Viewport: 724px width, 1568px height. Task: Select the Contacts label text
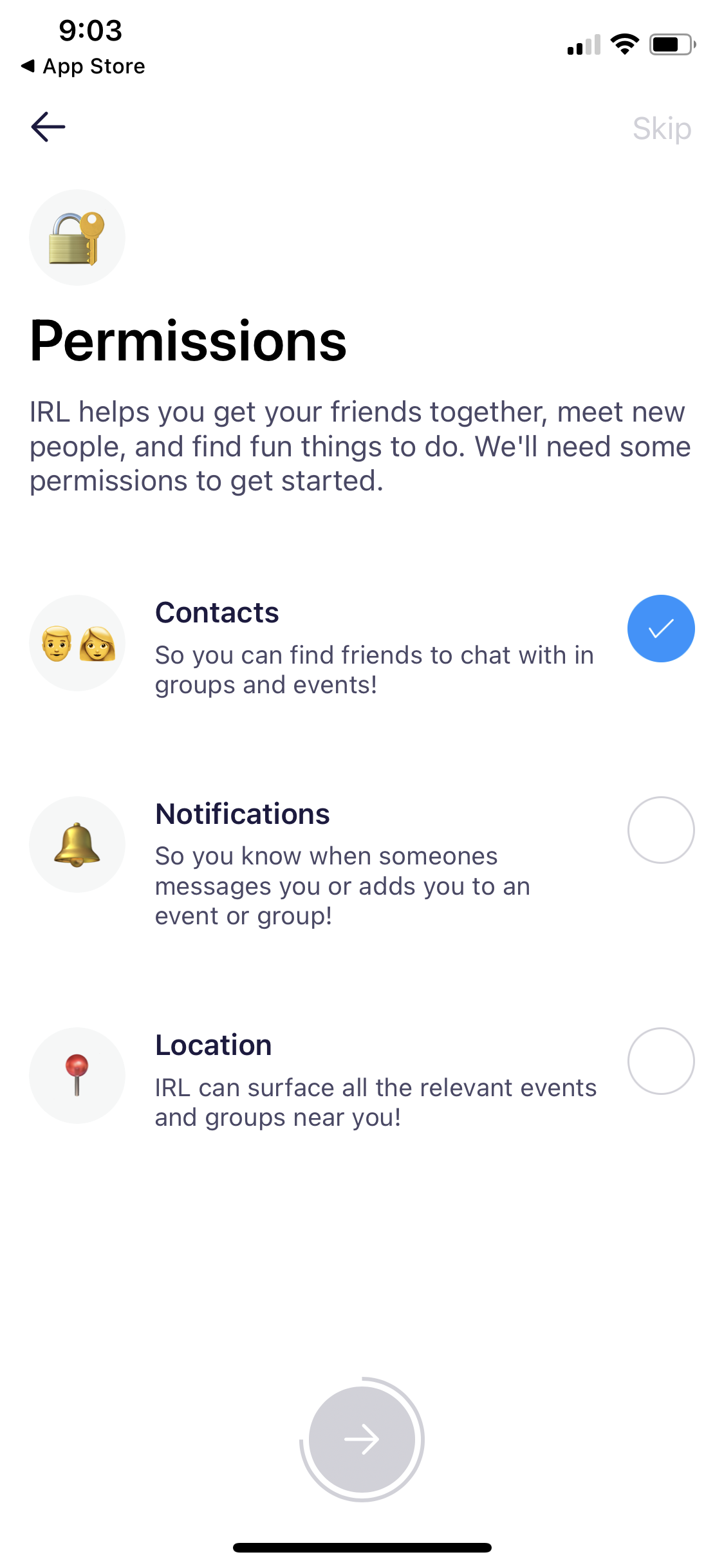click(217, 612)
